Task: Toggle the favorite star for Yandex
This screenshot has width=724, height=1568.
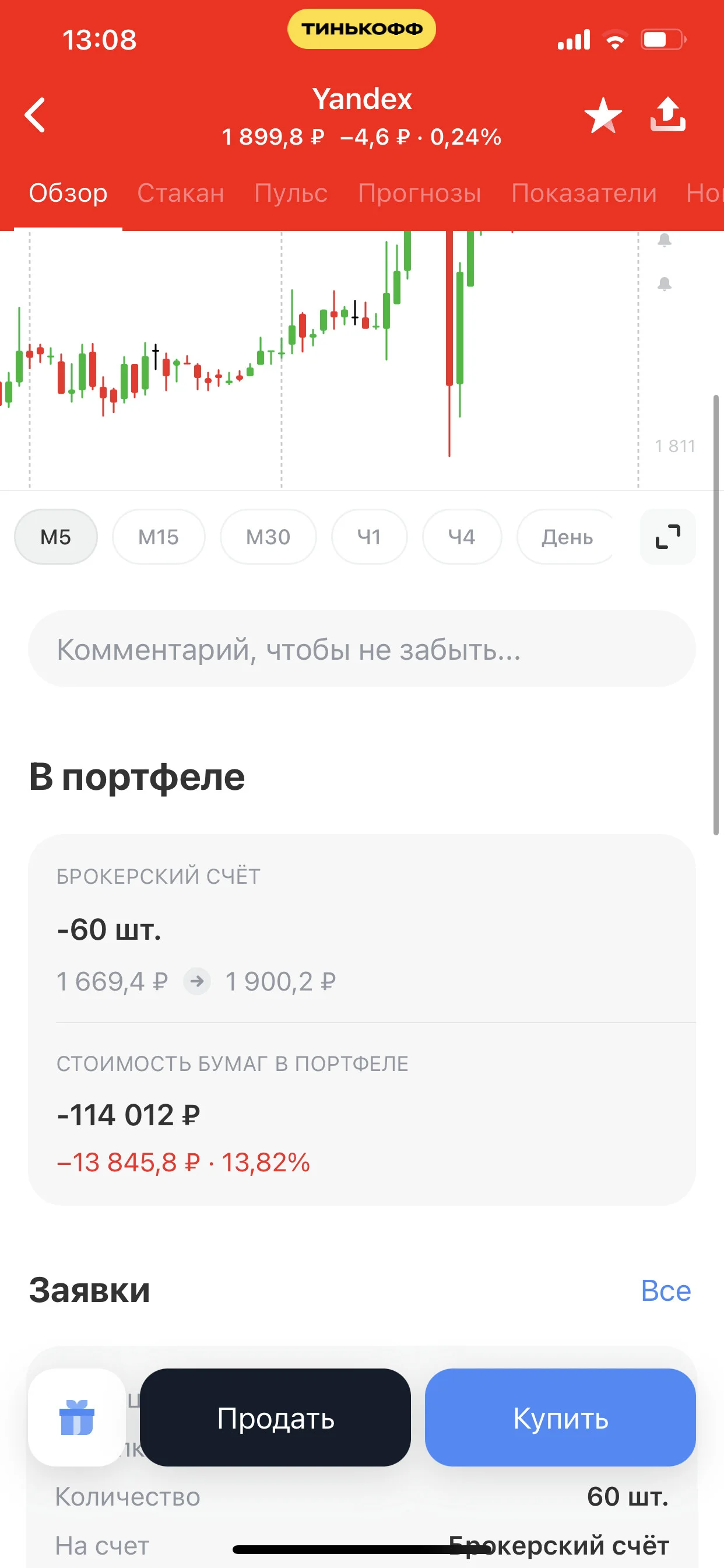Action: tap(602, 115)
